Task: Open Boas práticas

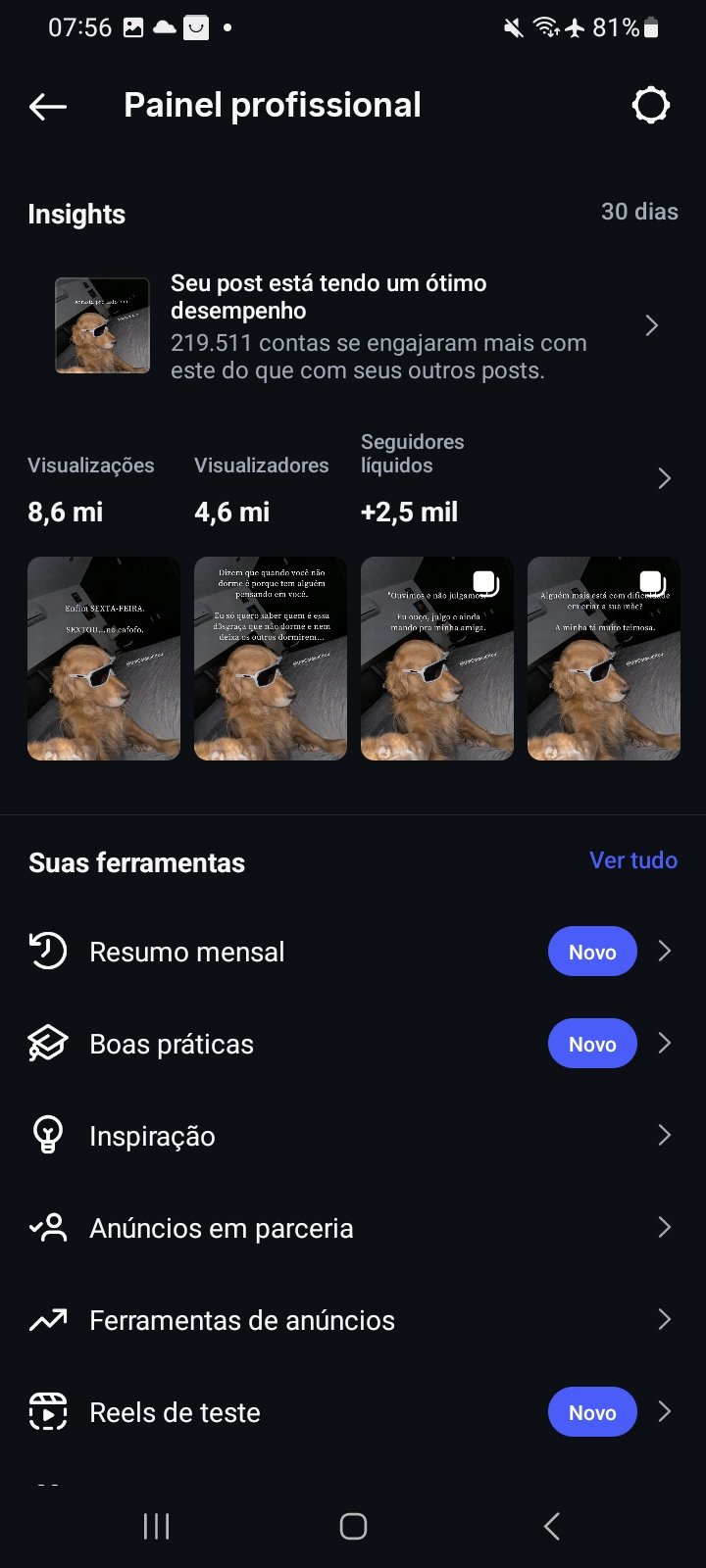Action: tap(172, 1044)
